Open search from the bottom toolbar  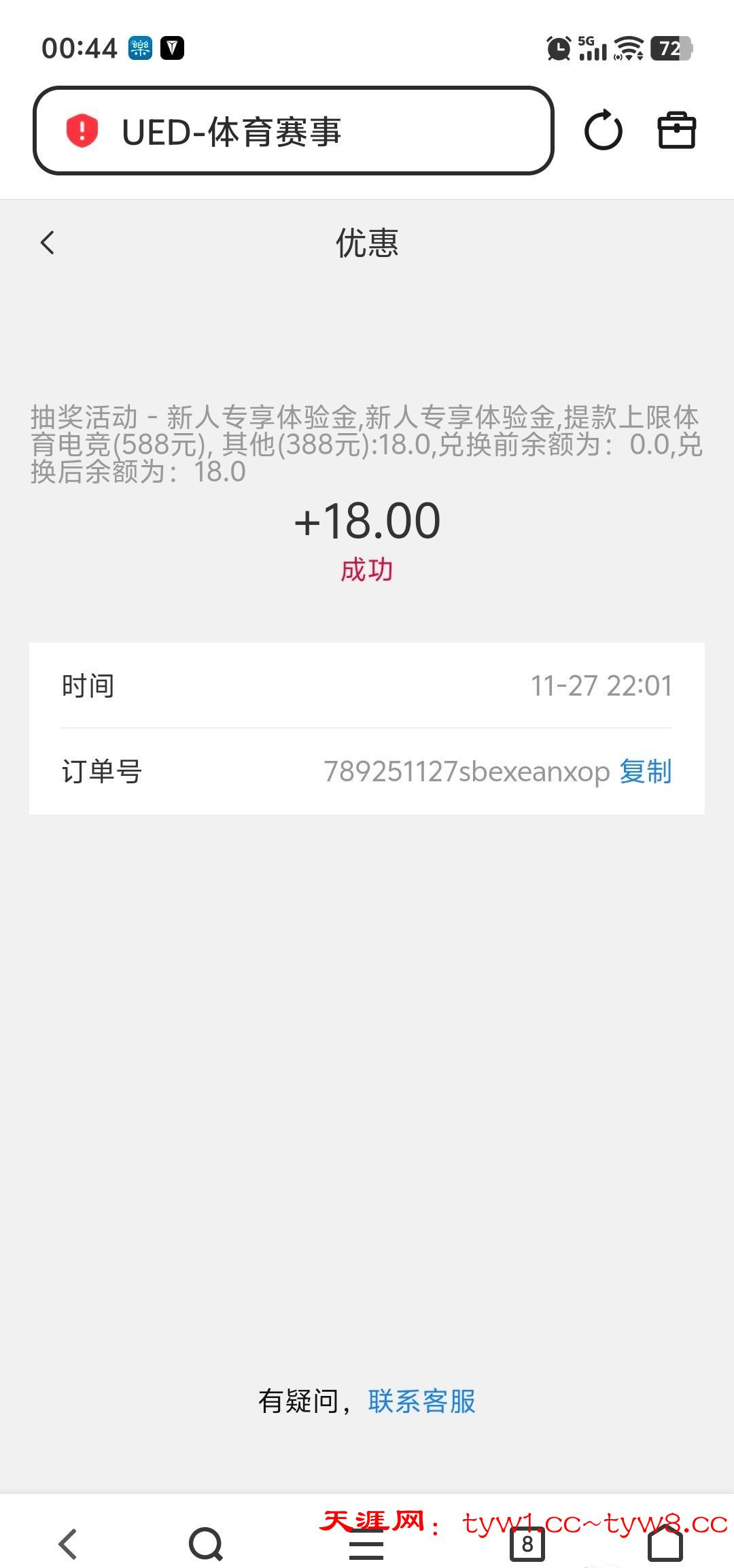pyautogui.click(x=206, y=1544)
